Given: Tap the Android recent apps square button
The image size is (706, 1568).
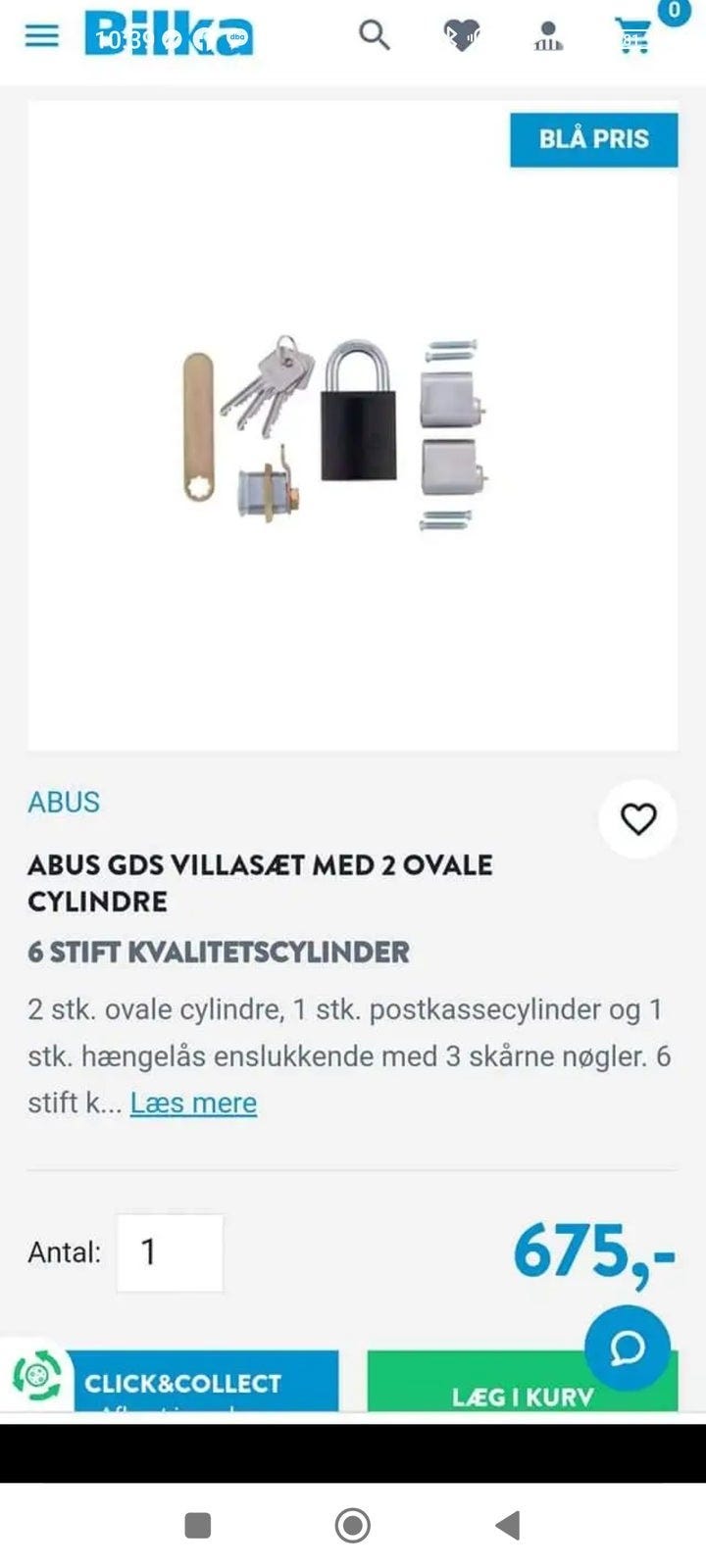Looking at the screenshot, I should (196, 1524).
